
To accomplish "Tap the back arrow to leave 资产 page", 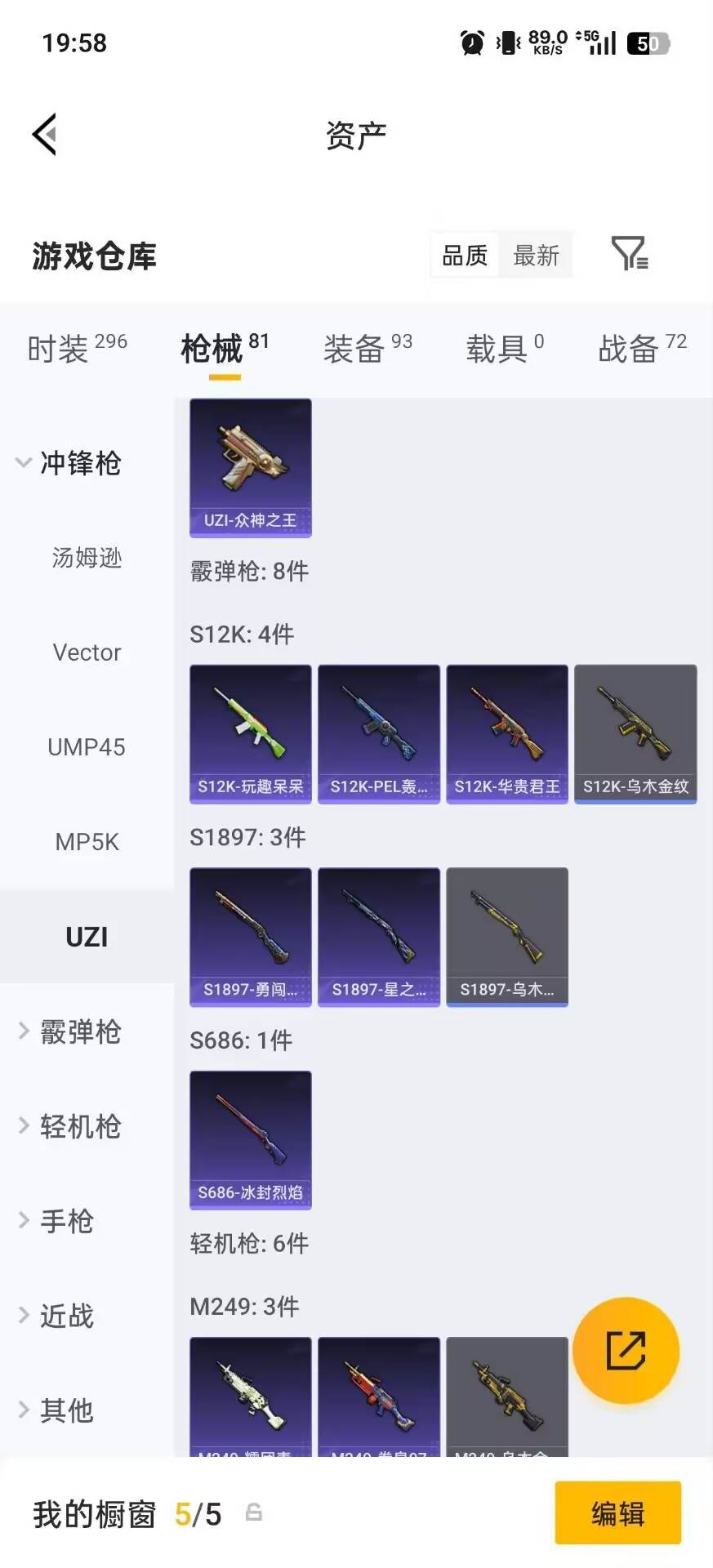I will click(45, 133).
